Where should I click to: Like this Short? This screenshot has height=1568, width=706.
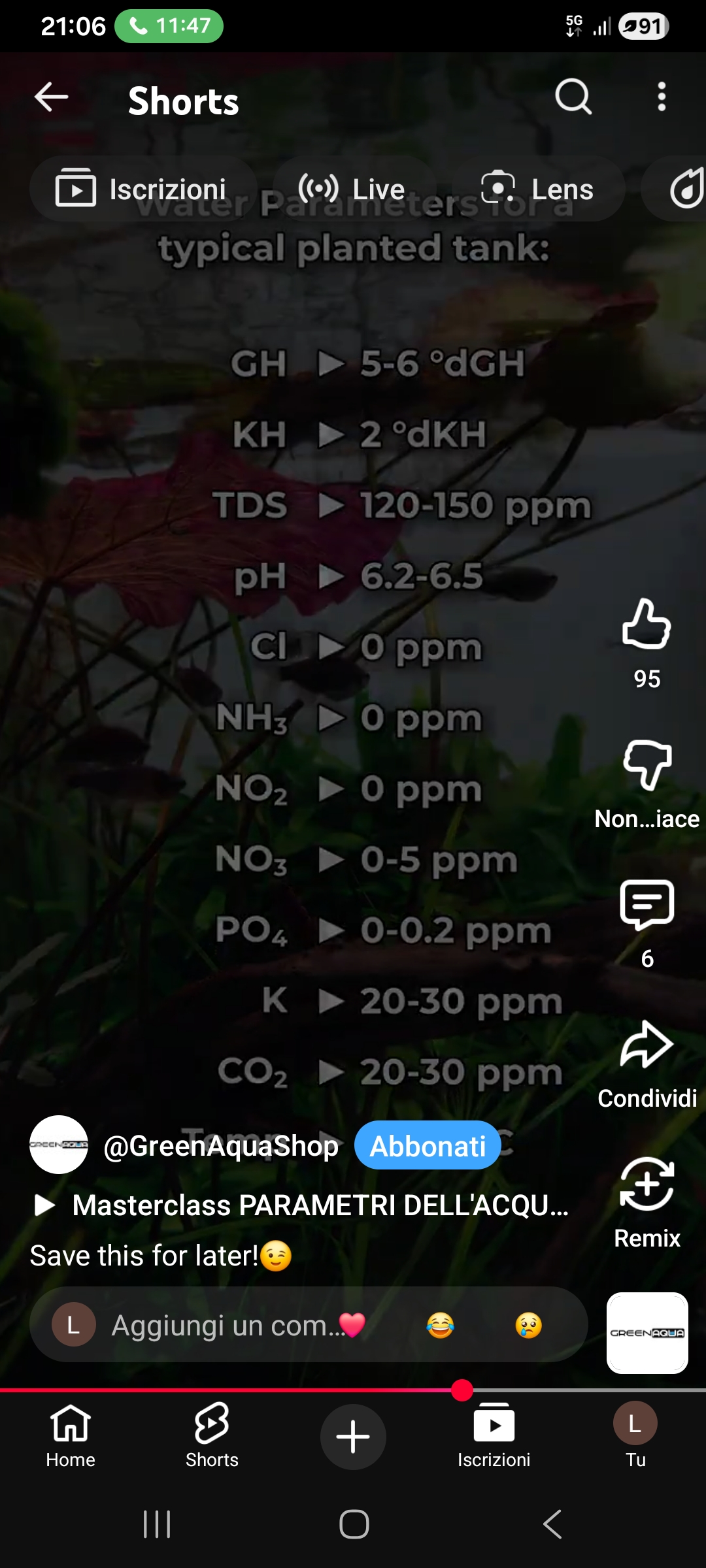click(x=647, y=625)
